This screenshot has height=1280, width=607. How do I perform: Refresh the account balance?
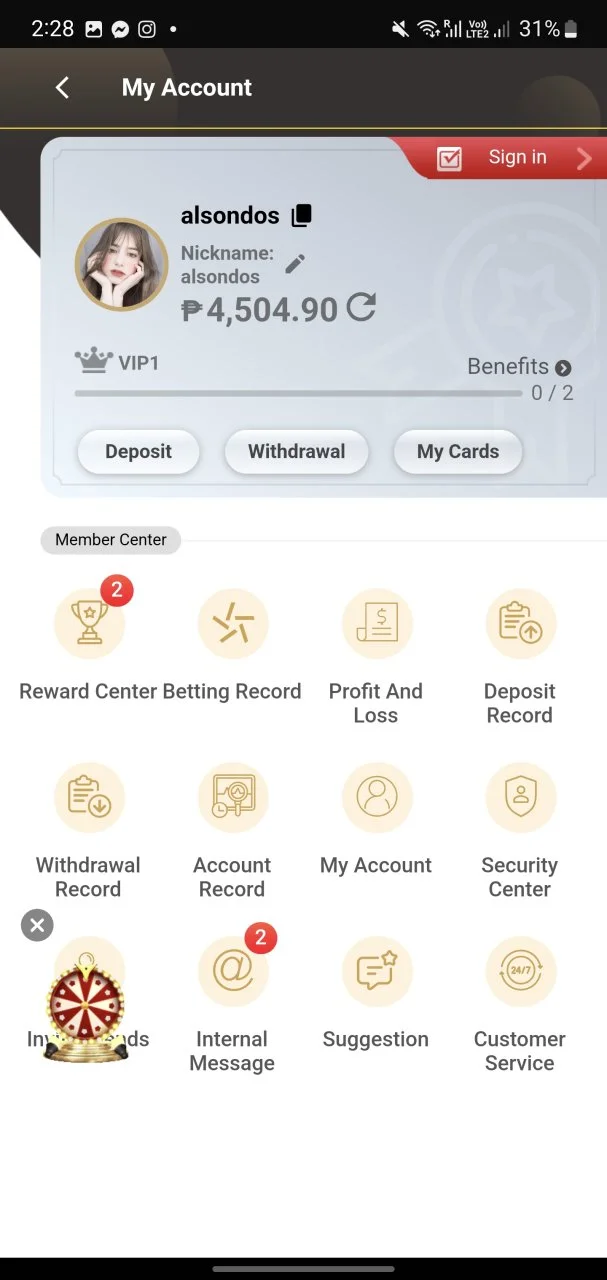coord(361,308)
